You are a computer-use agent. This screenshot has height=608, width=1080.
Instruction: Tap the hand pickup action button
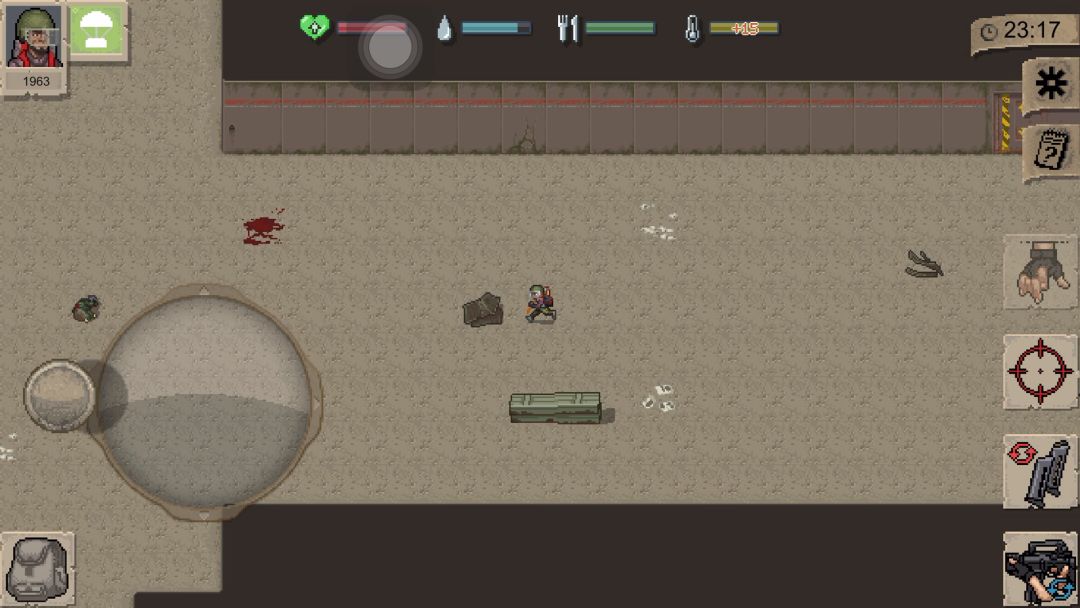(1040, 272)
